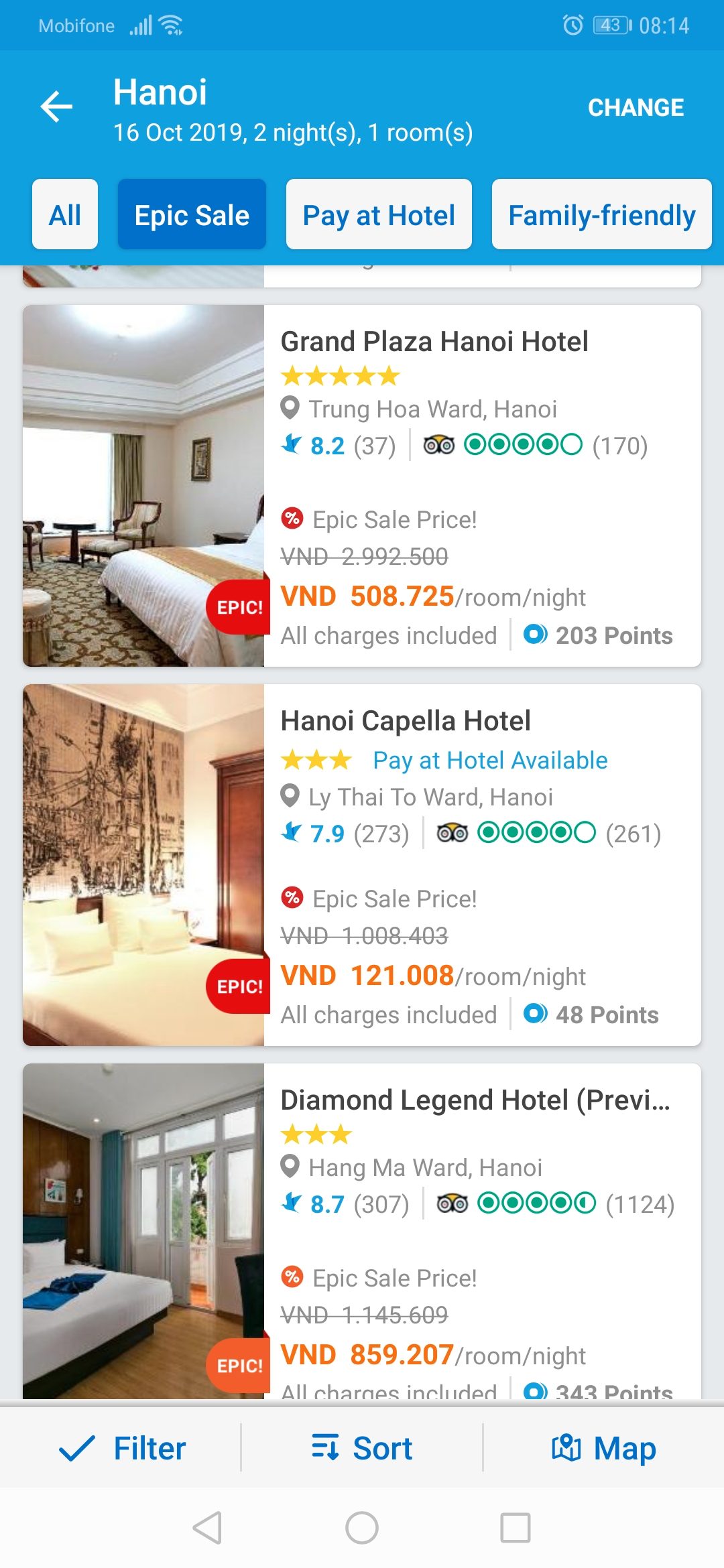Open Grand Plaza Hanoi Hotel listing
Viewport: 724px width, 1568px height.
coord(434,342)
